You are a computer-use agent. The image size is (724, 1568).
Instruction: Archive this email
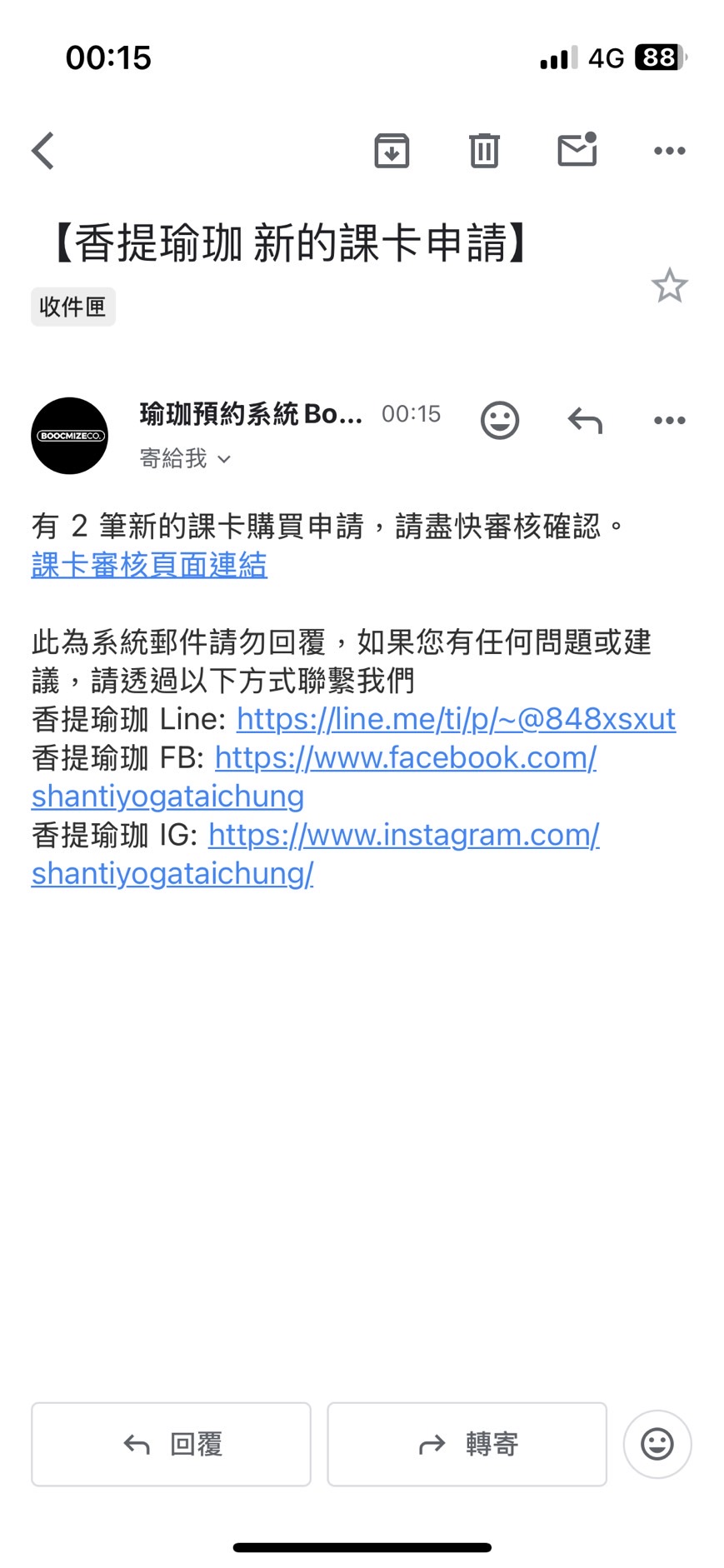(x=392, y=151)
